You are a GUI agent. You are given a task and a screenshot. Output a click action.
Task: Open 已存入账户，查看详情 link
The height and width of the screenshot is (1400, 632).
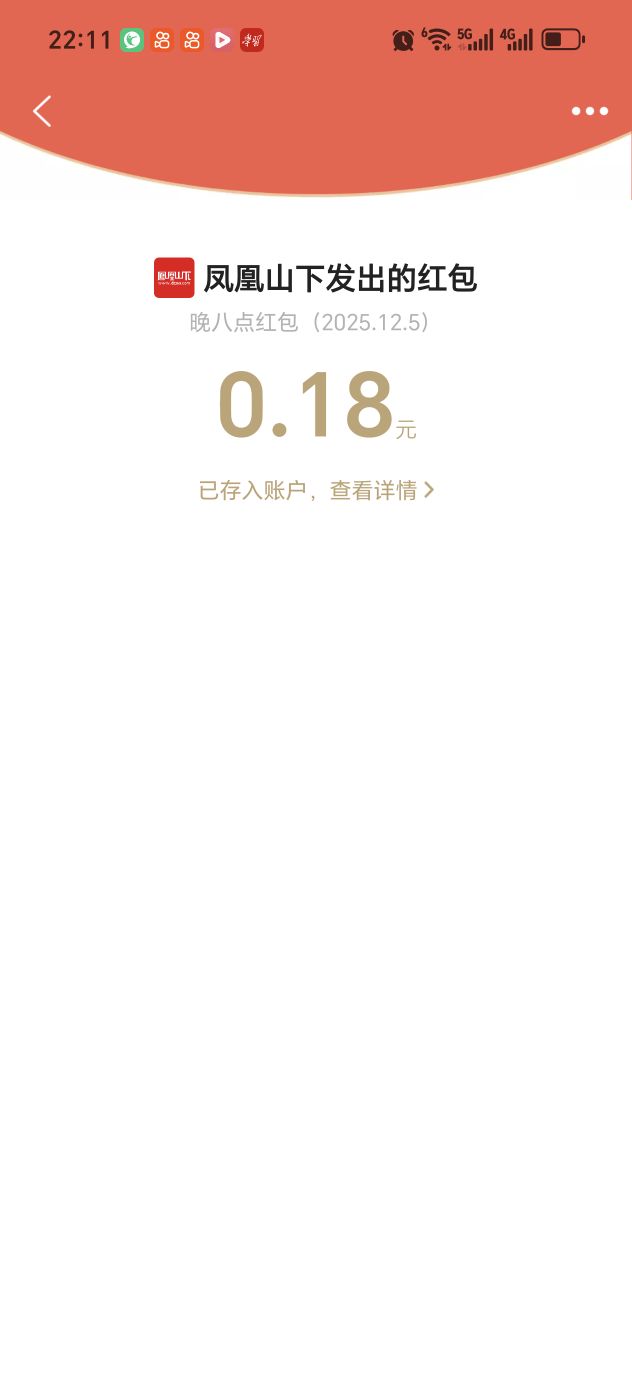click(316, 490)
